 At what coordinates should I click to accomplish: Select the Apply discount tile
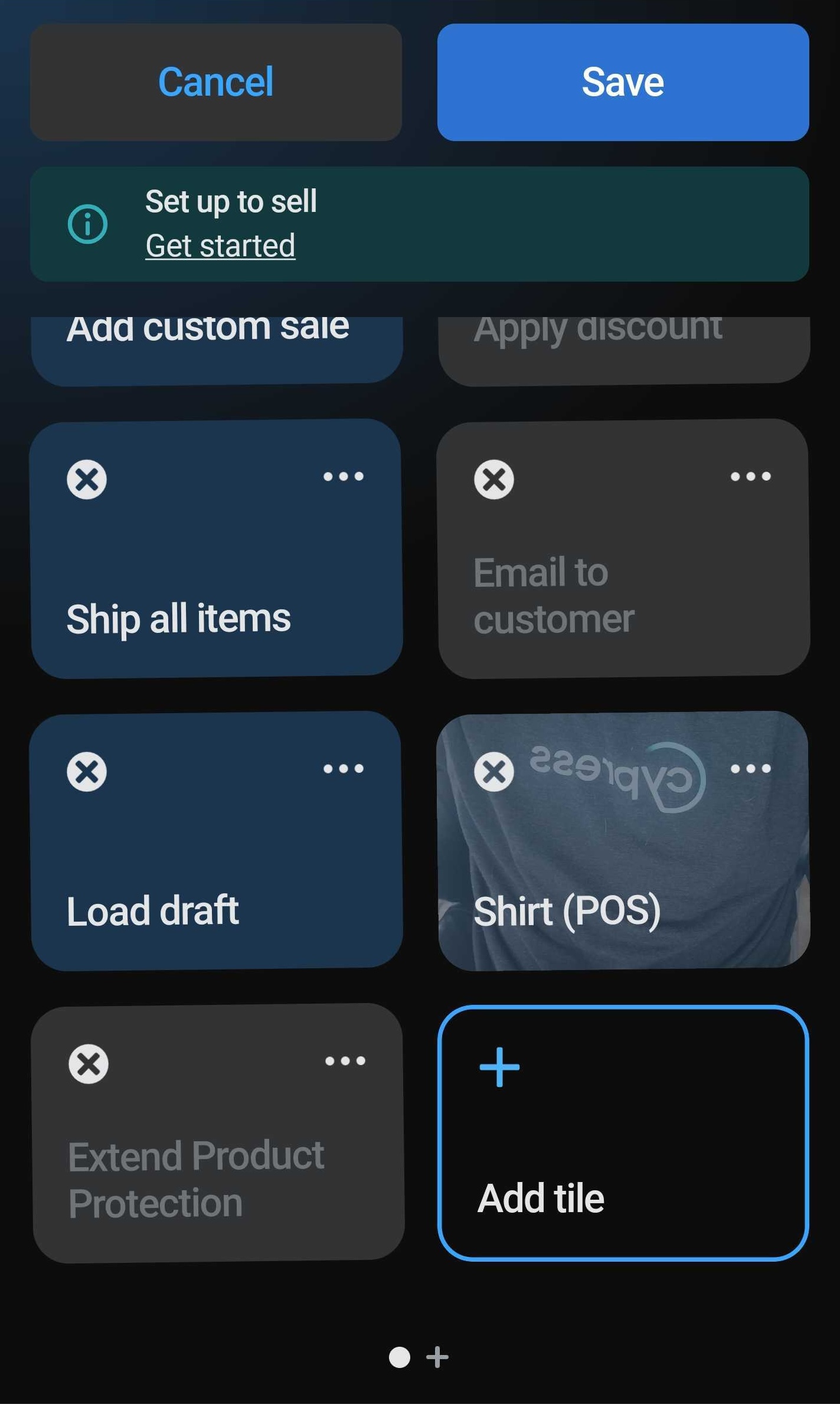[x=624, y=348]
